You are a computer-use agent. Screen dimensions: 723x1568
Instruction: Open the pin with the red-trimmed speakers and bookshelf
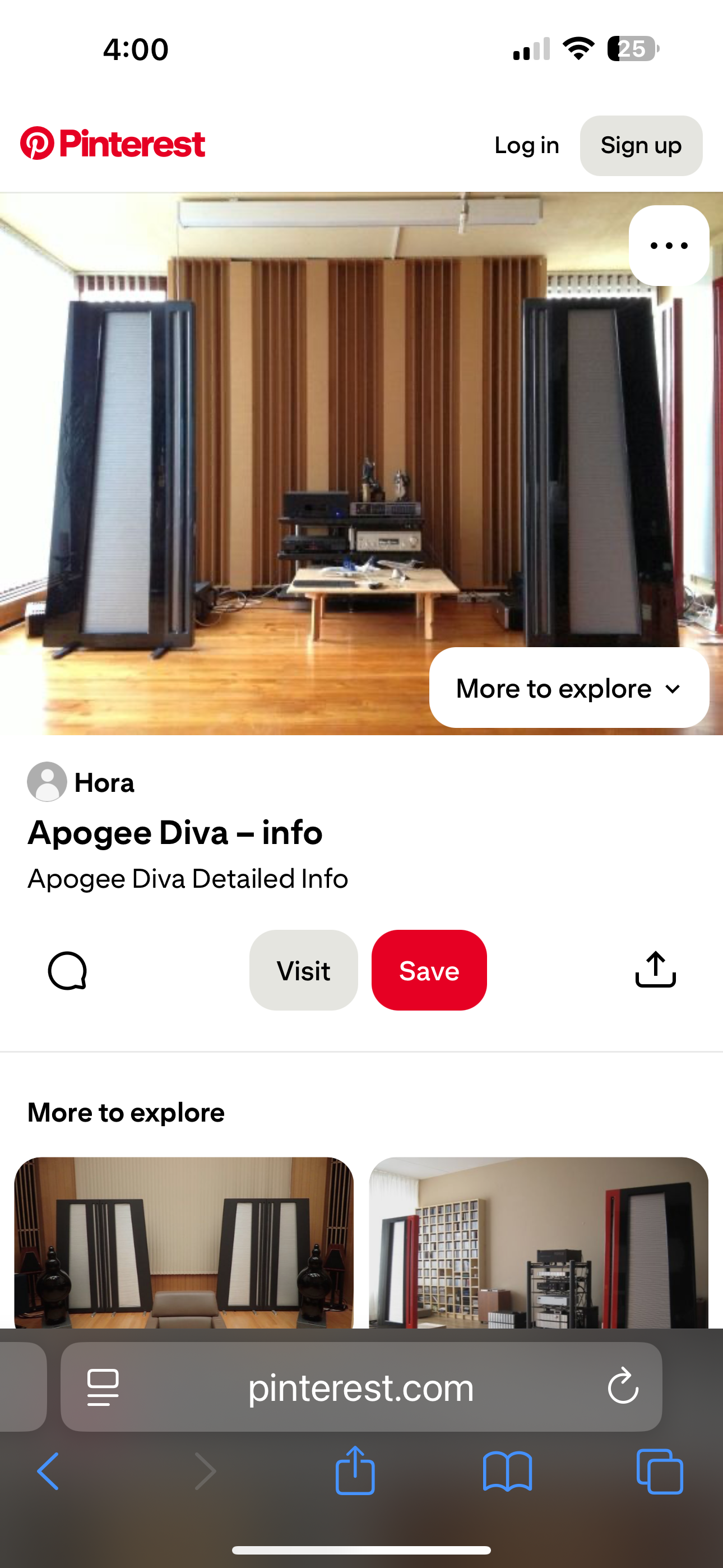click(x=539, y=1242)
